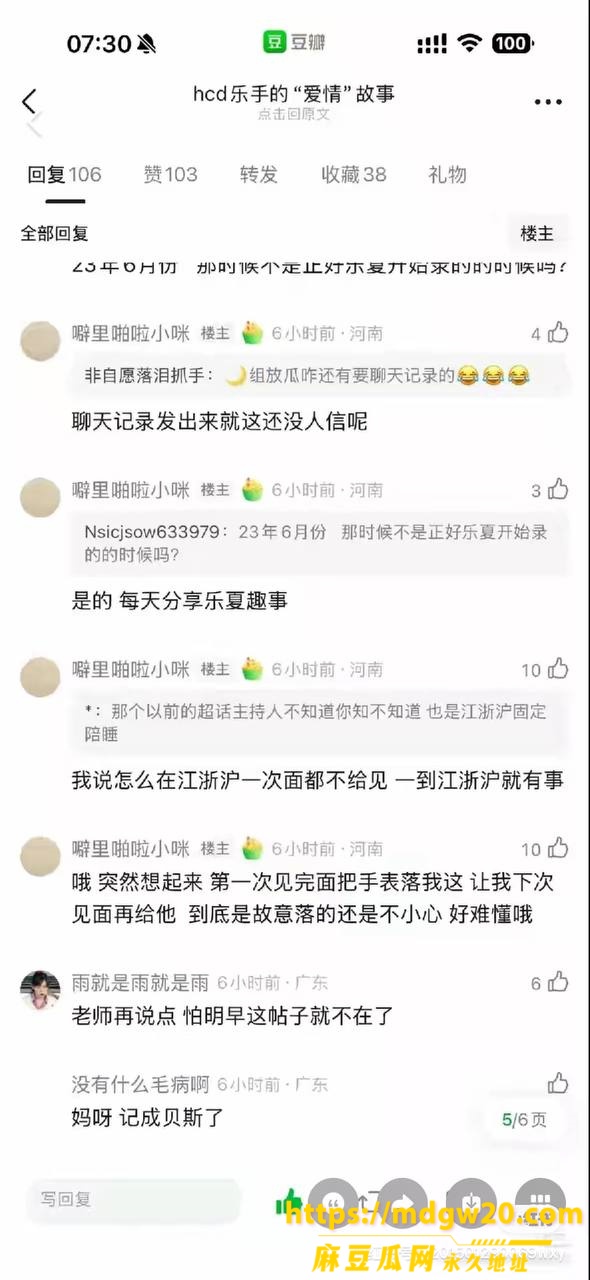Go back using the top-left arrow
590x1280 pixels.
29,101
